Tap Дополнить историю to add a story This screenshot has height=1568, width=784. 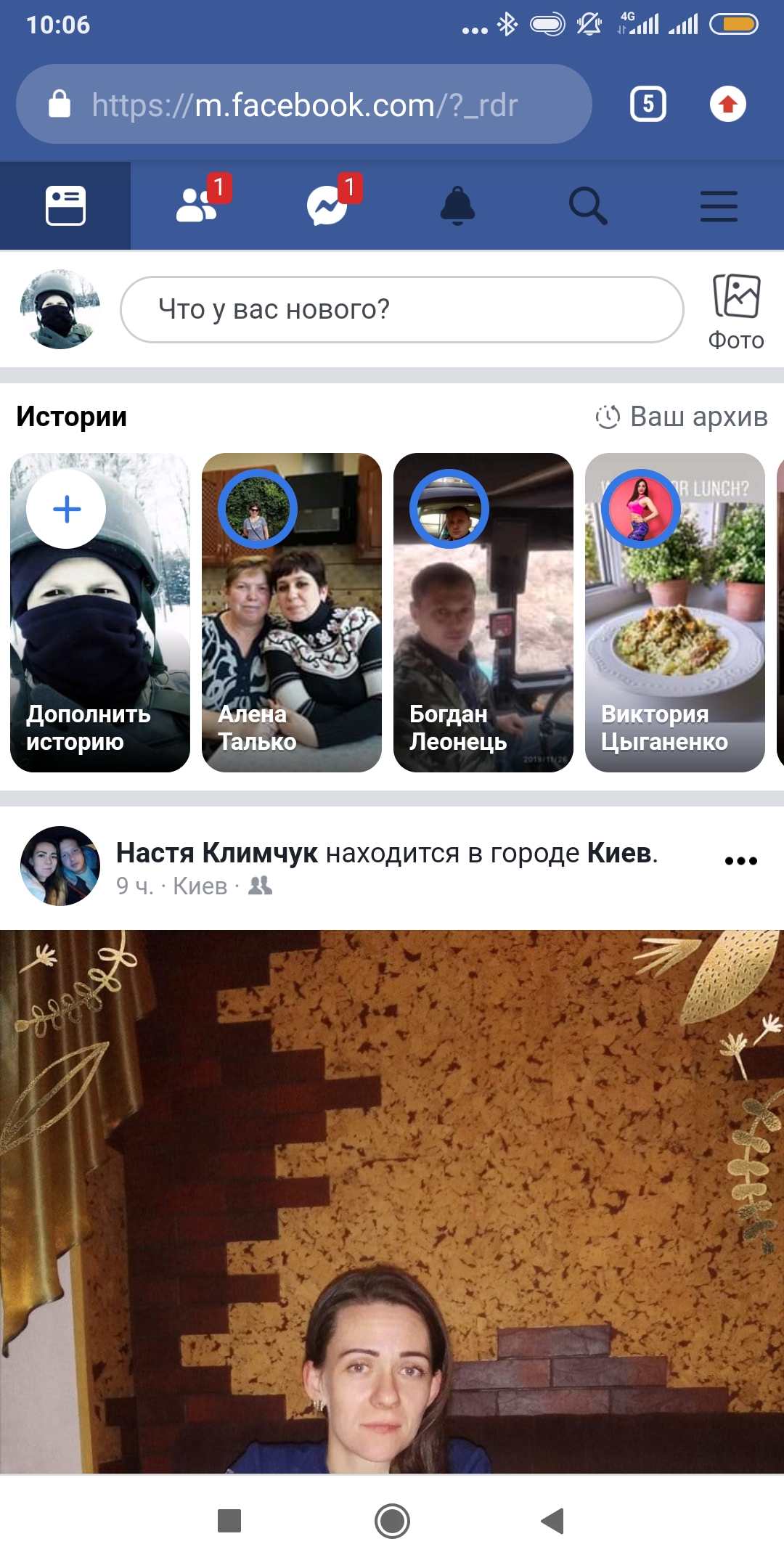[100, 612]
